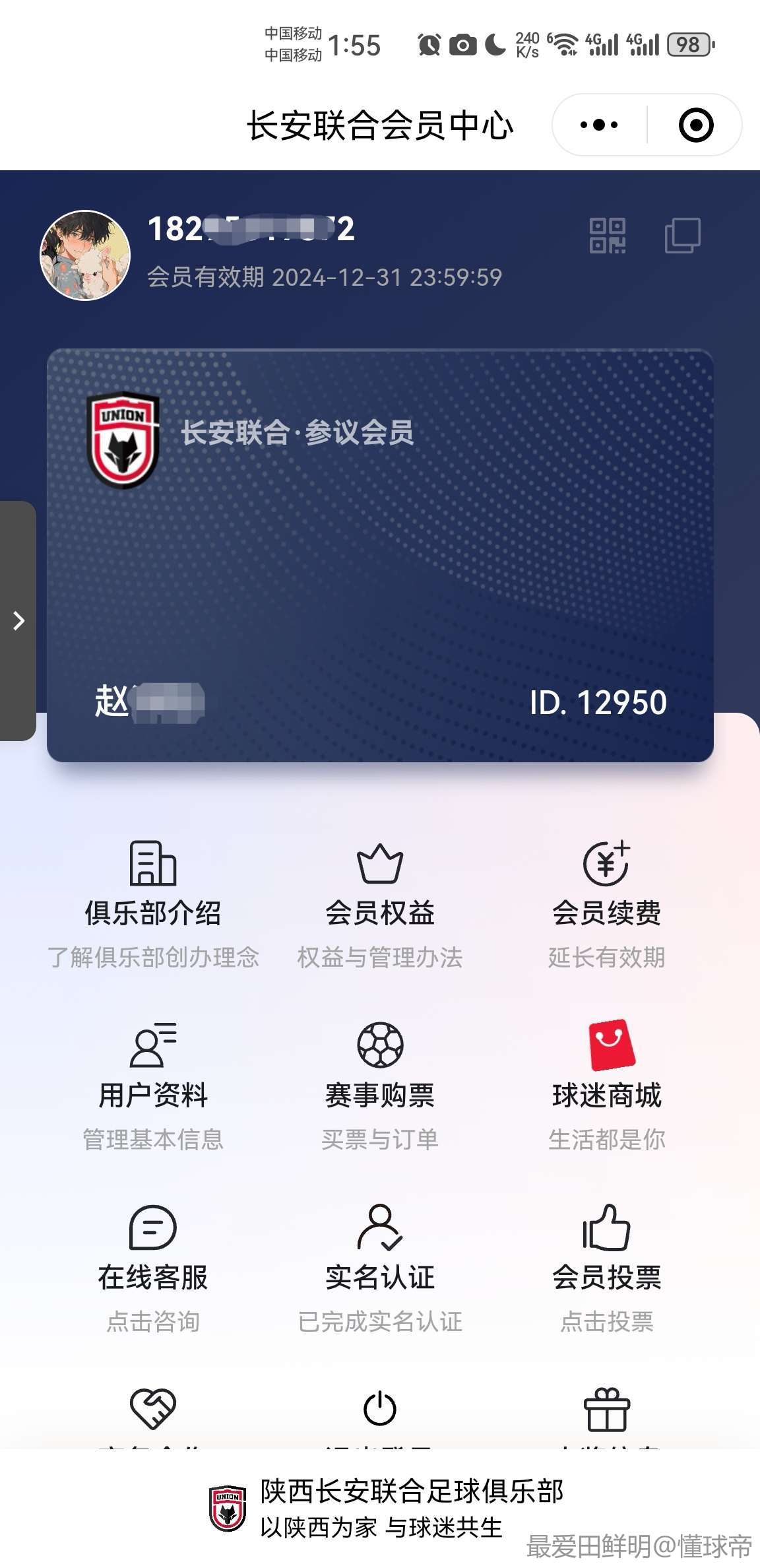
Task: Expand the side panel arrow
Action: click(18, 620)
